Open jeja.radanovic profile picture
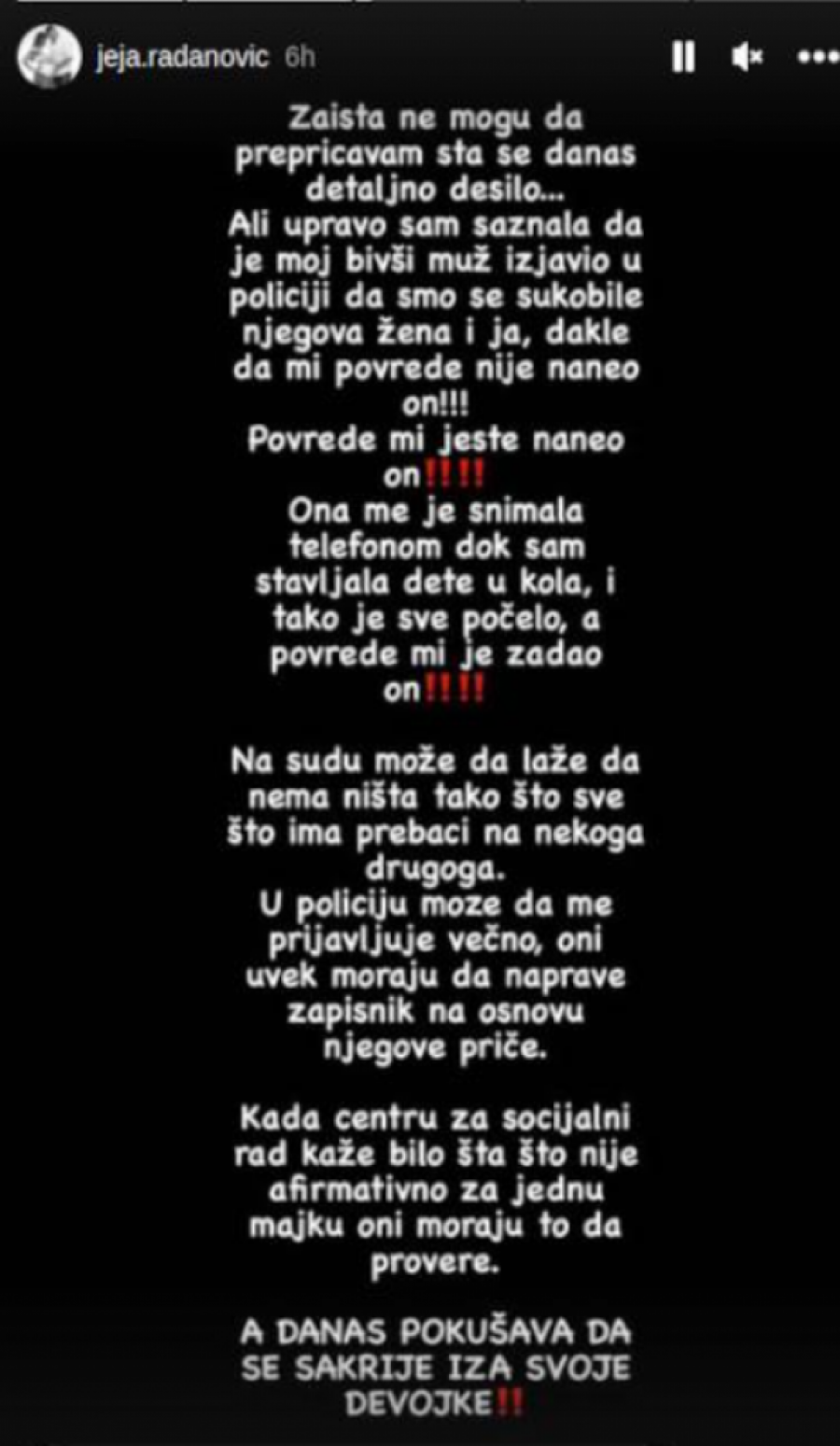 coord(49,57)
